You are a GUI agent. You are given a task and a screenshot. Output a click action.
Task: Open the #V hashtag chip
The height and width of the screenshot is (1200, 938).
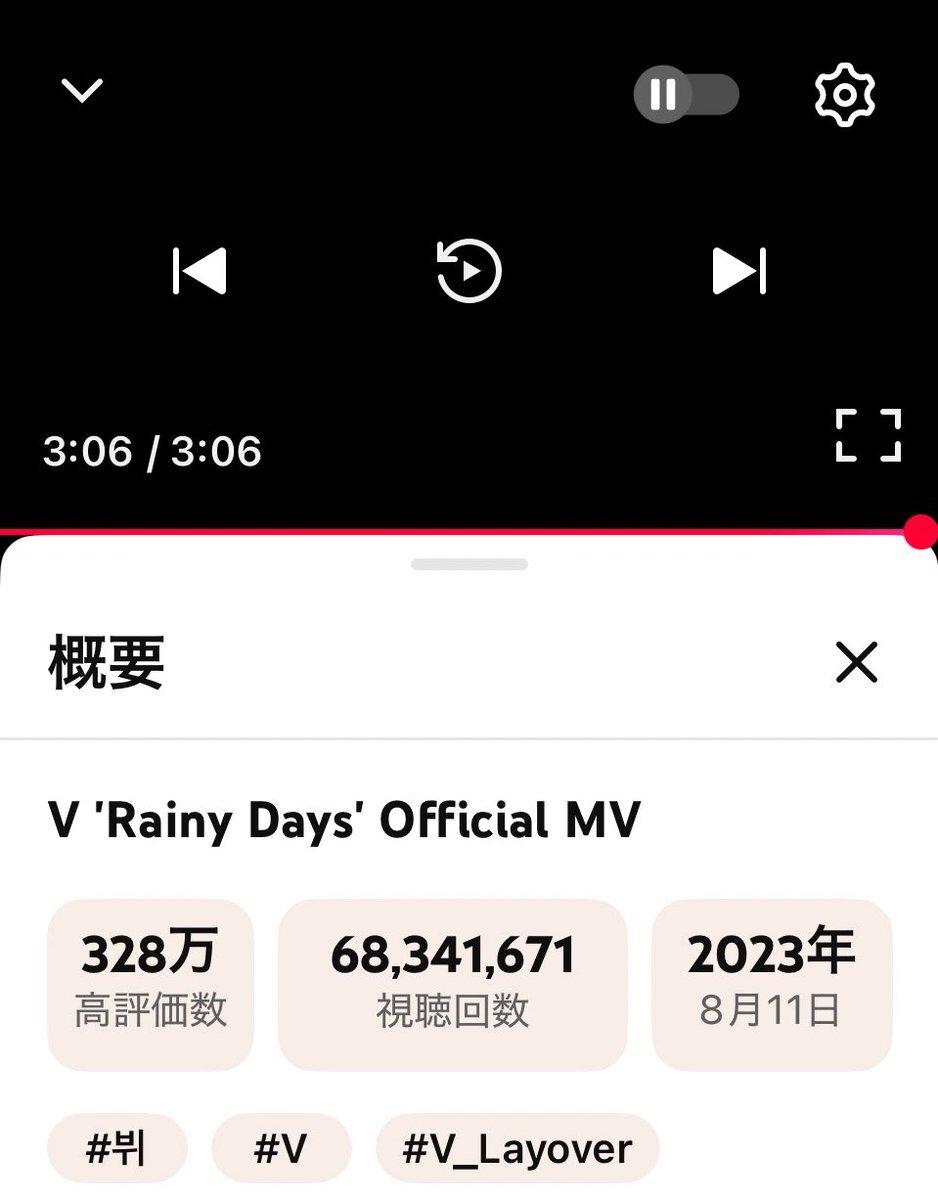click(281, 1149)
